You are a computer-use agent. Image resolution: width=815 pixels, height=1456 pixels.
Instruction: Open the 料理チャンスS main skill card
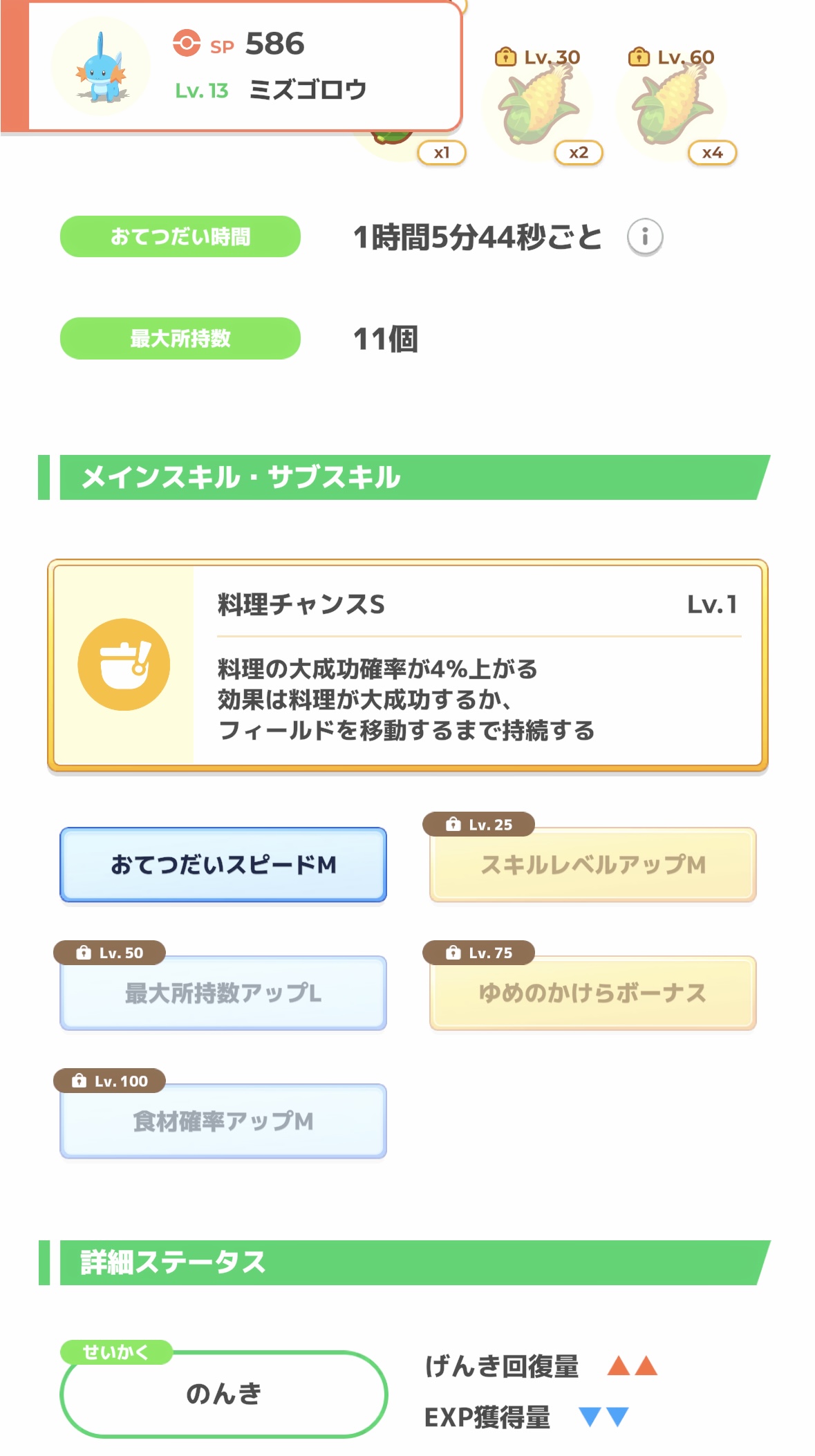(408, 665)
